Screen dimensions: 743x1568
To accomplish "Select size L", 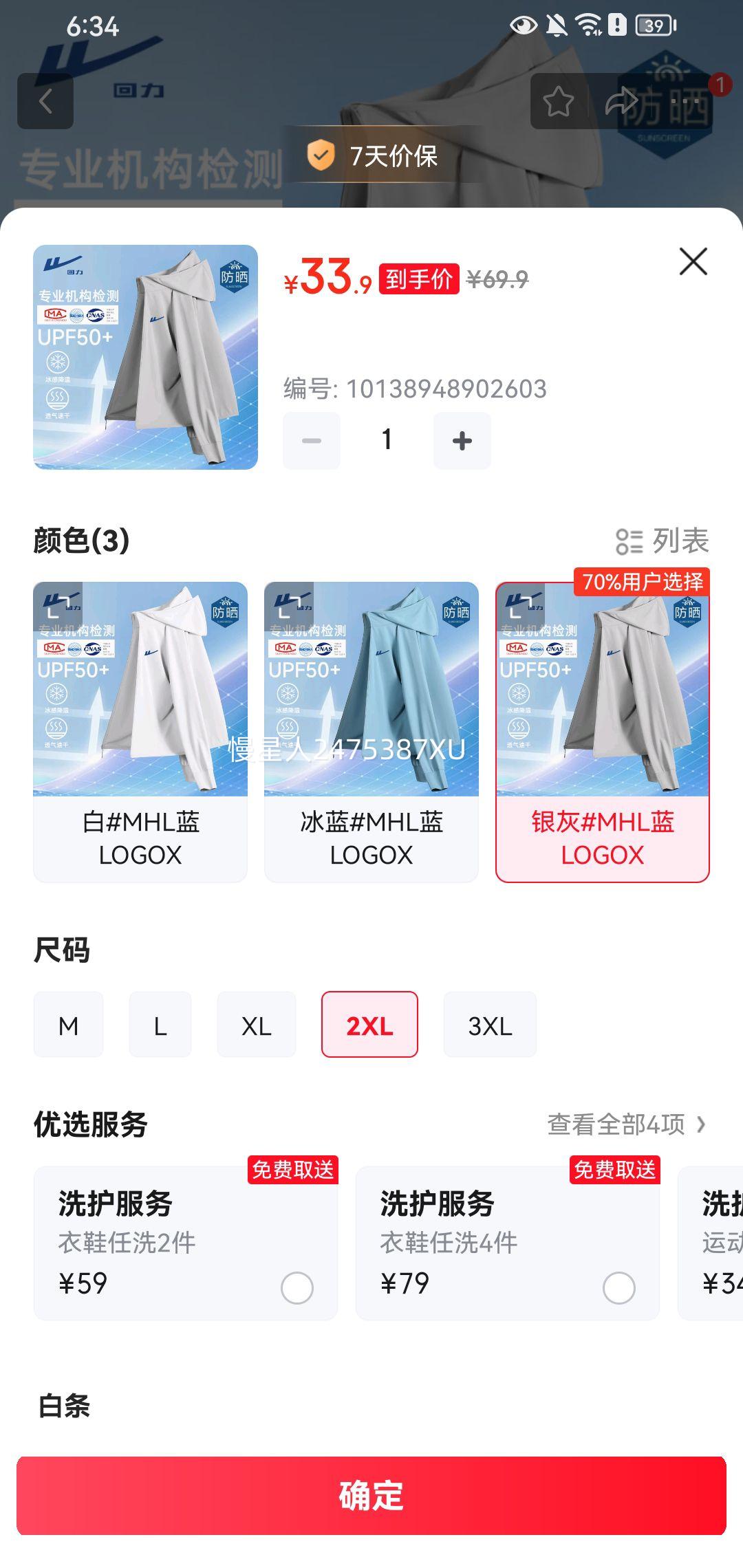I will (160, 1024).
